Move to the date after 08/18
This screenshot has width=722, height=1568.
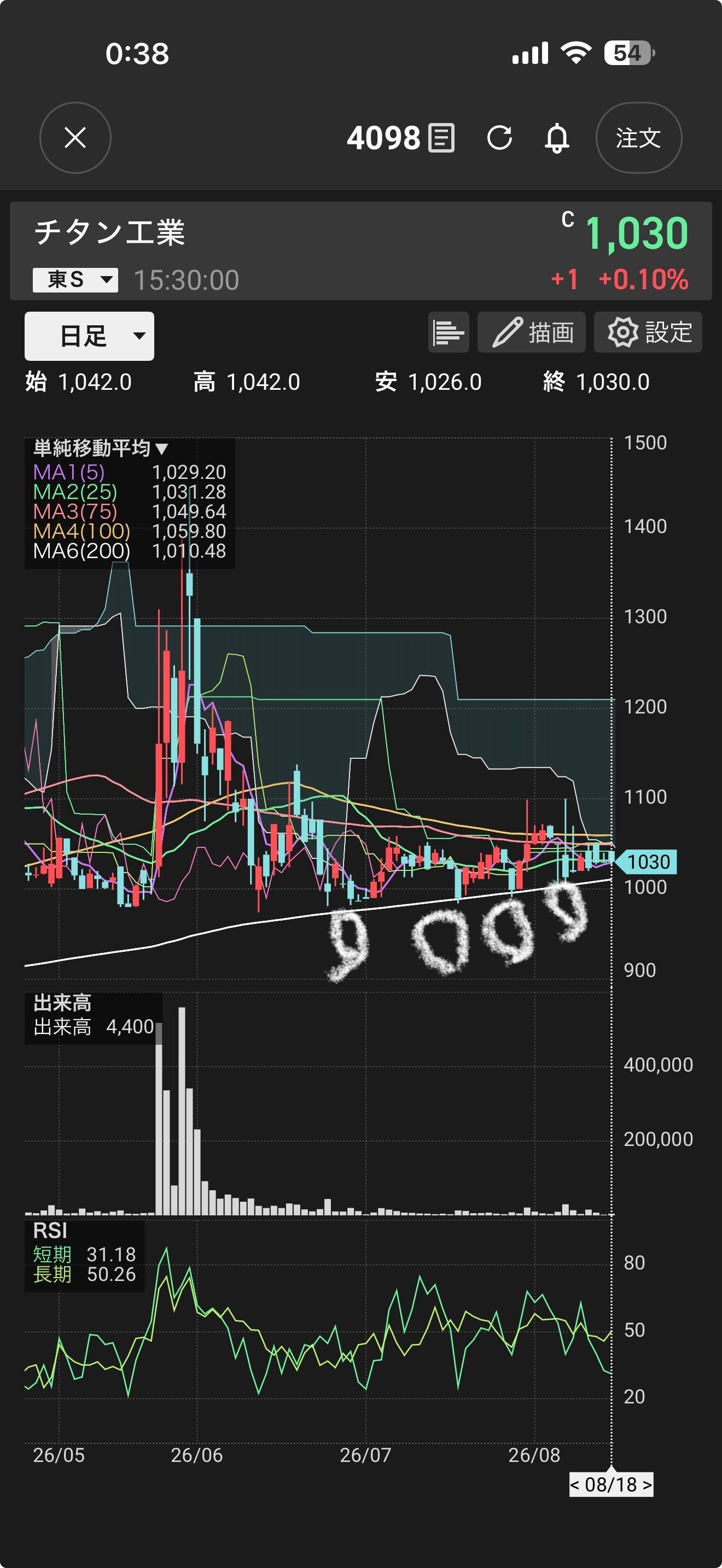click(647, 1484)
